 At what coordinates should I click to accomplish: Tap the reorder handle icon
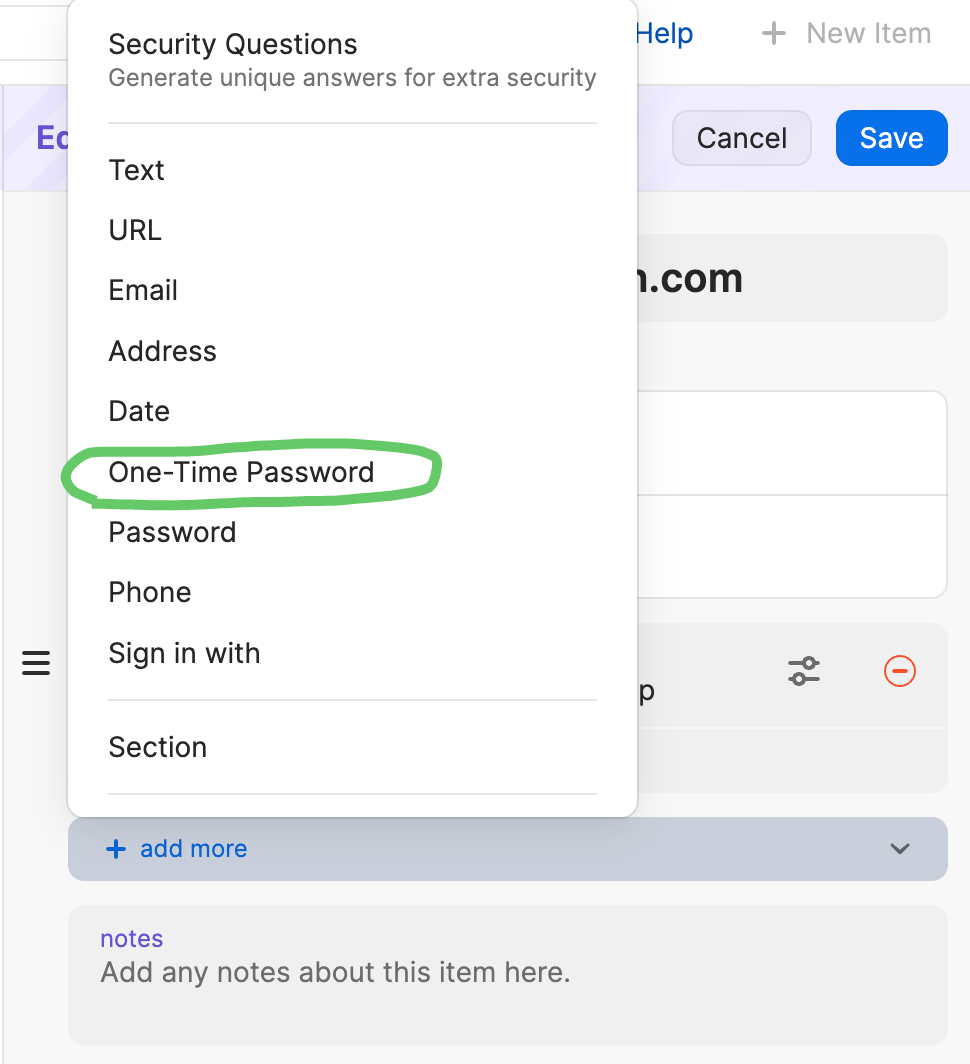coord(36,663)
